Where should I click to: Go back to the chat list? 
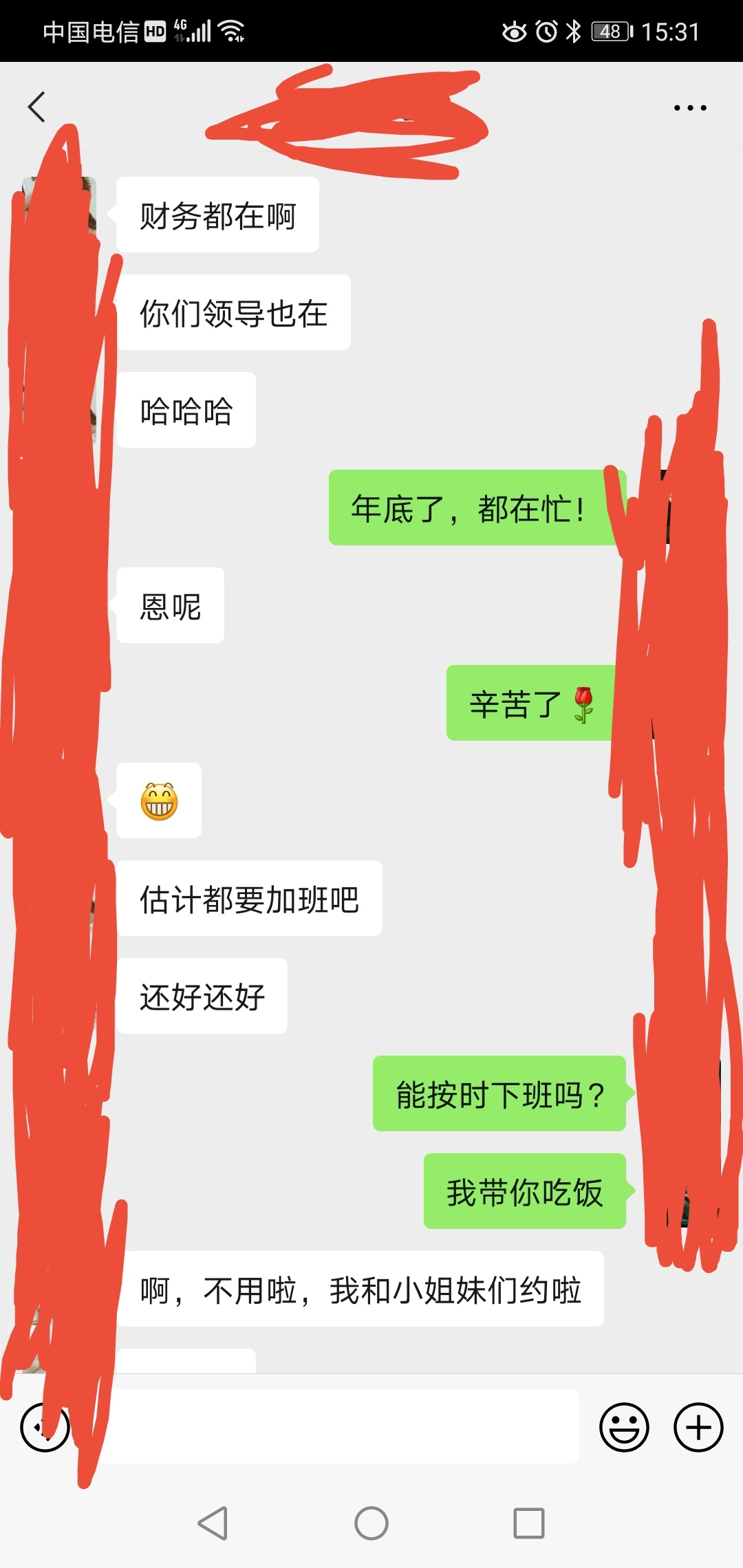pyautogui.click(x=37, y=107)
